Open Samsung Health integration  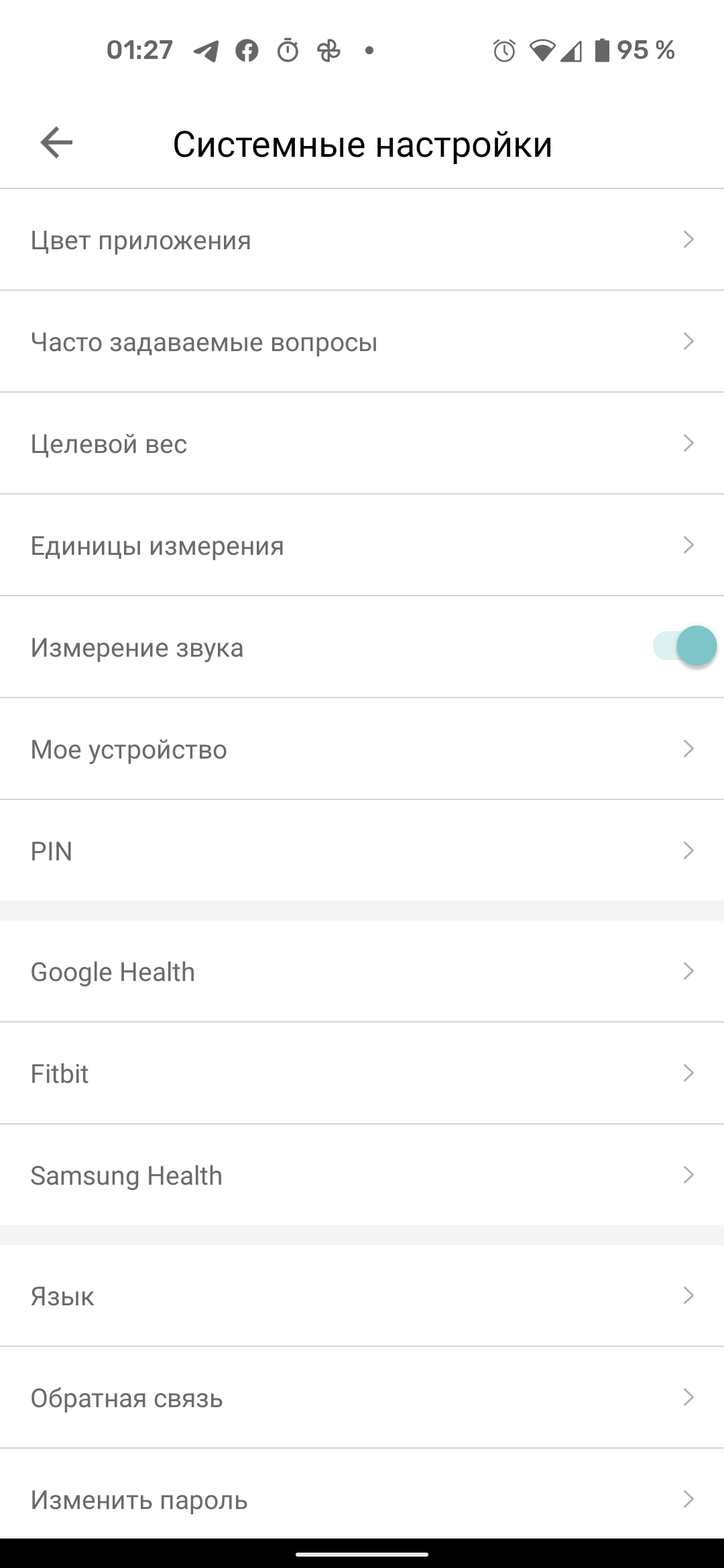coord(362,1175)
